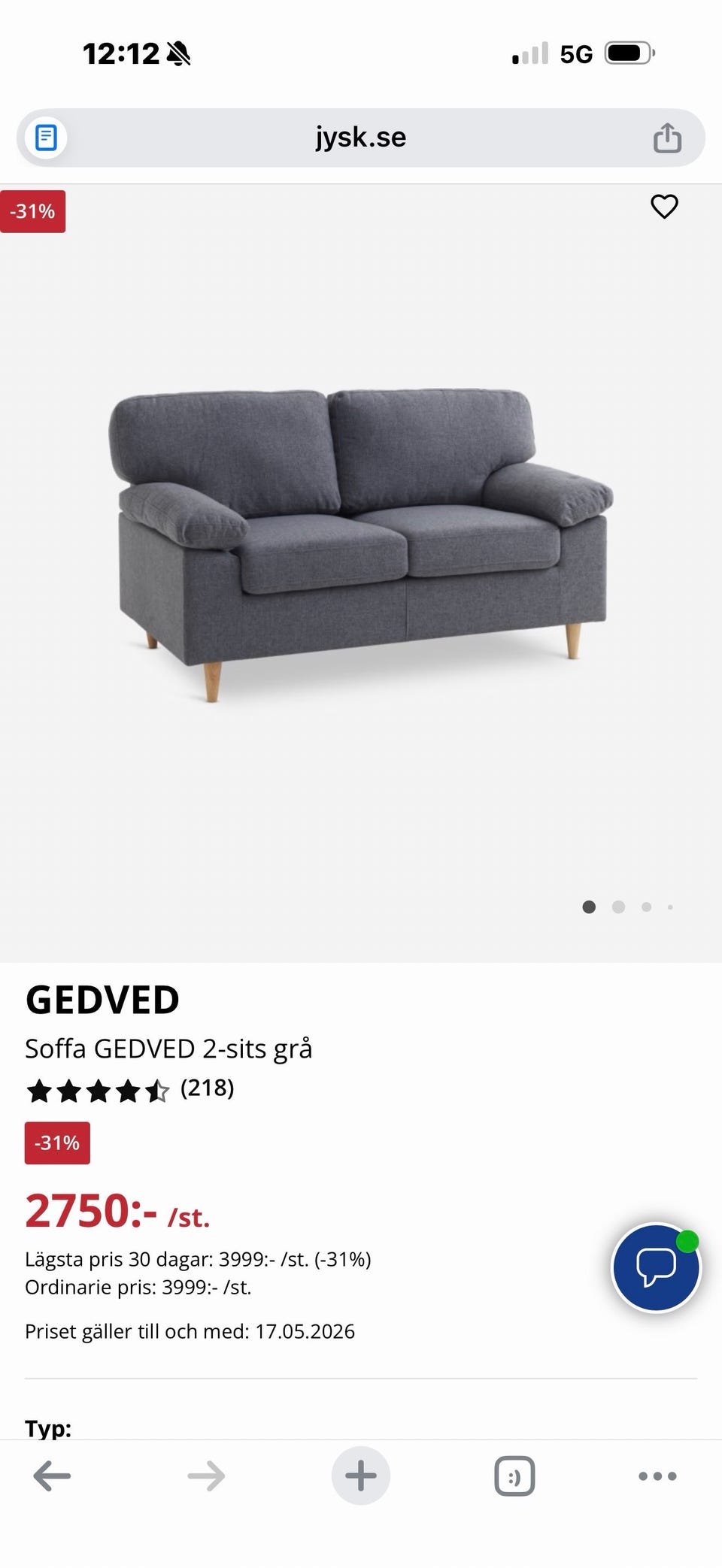The height and width of the screenshot is (1568, 722).
Task: Open the live chat bubble
Action: pos(657,1267)
